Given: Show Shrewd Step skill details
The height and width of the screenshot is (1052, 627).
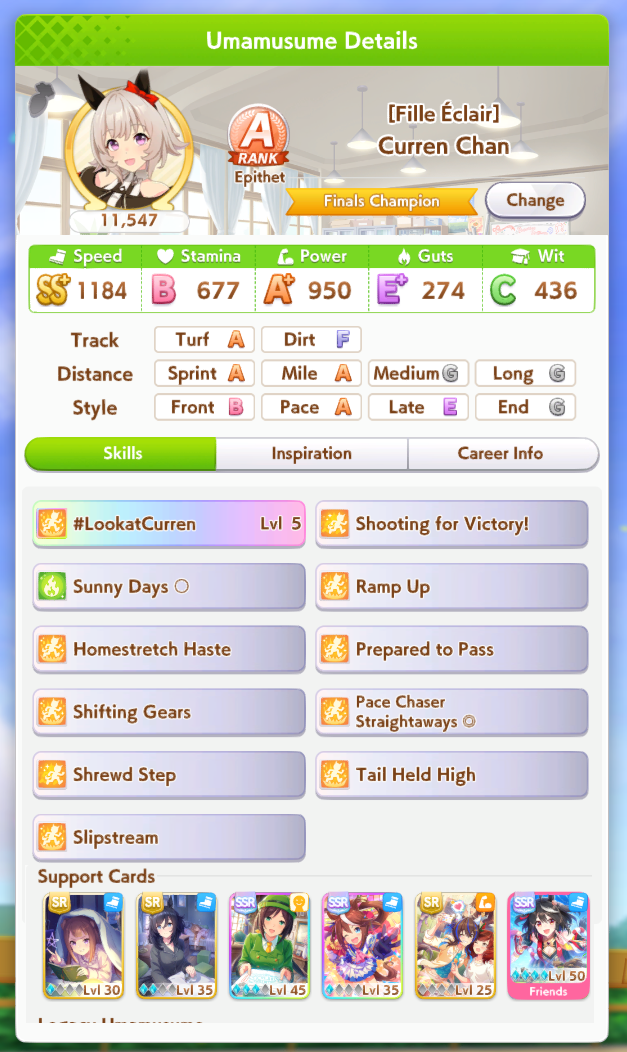Looking at the screenshot, I should click(x=169, y=774).
